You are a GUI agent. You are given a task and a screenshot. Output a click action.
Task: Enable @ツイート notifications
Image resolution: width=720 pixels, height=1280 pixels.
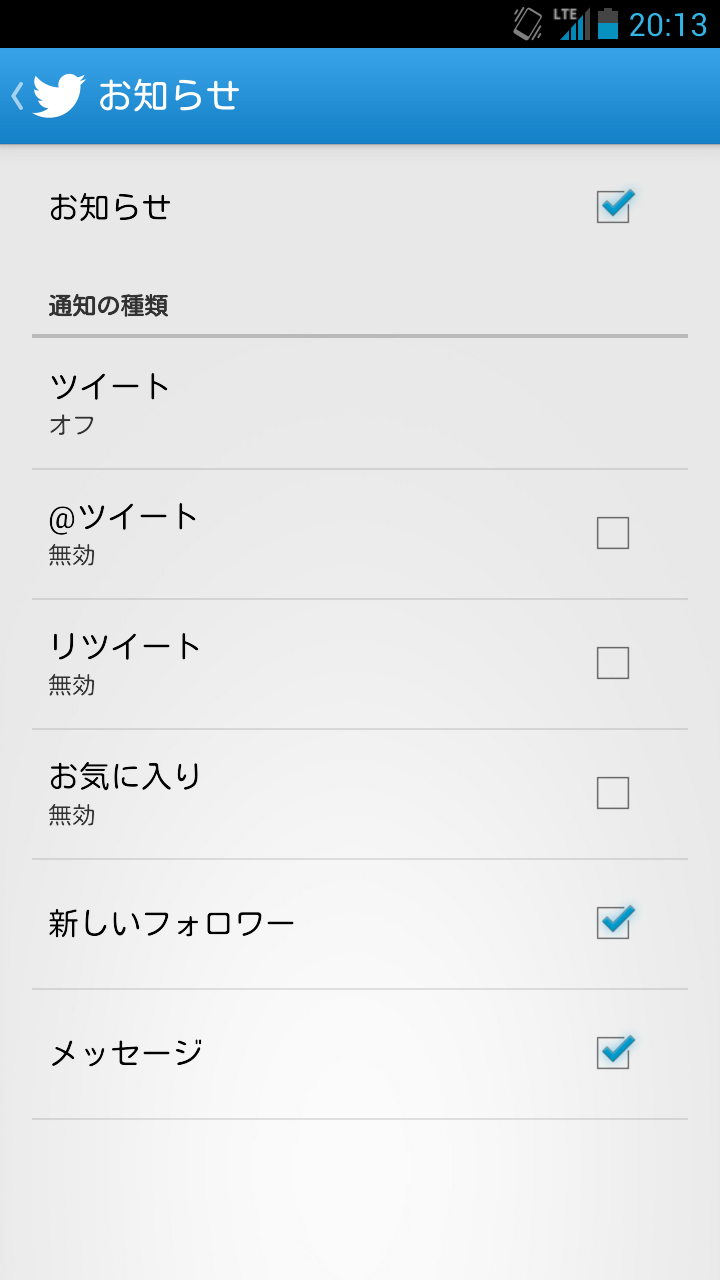coord(613,533)
